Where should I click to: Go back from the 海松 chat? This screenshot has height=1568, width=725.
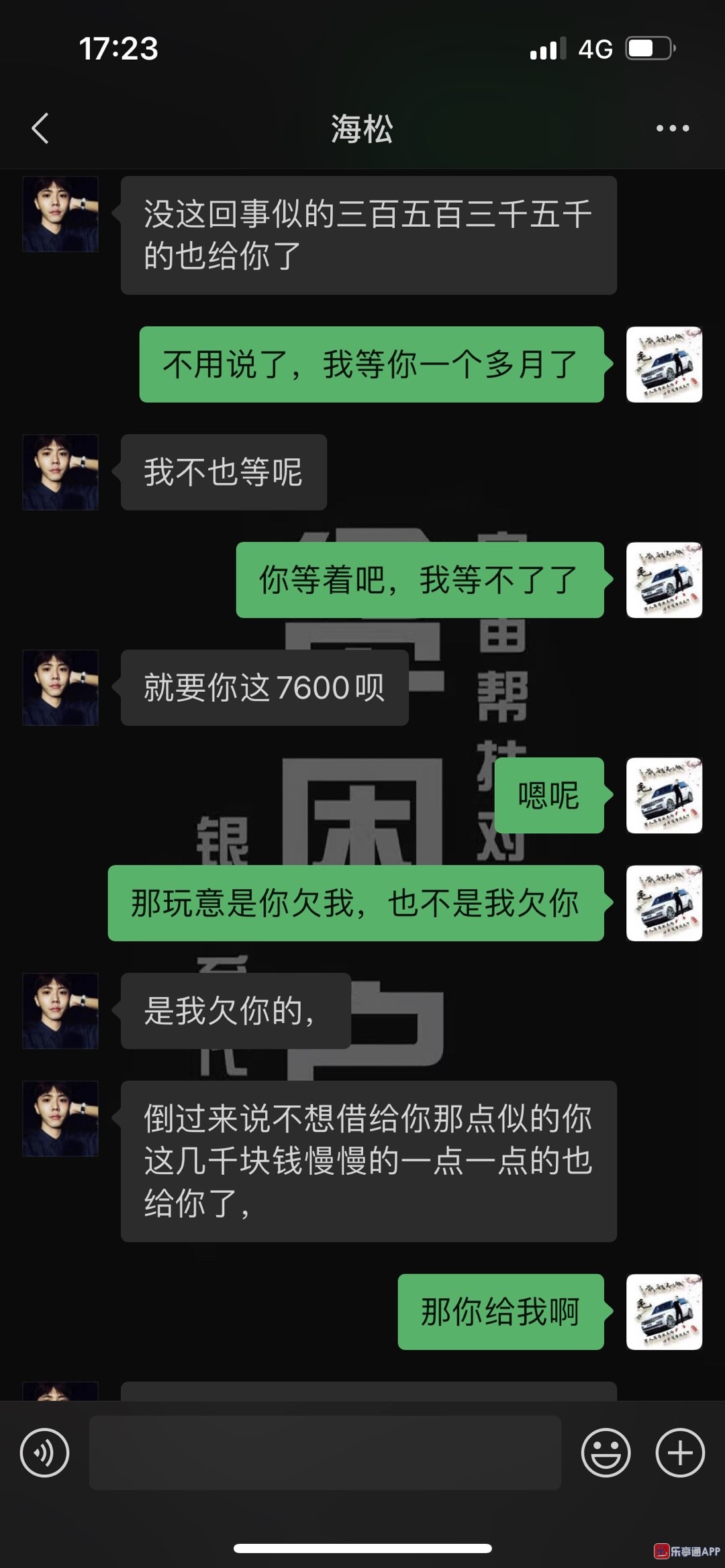pyautogui.click(x=40, y=128)
